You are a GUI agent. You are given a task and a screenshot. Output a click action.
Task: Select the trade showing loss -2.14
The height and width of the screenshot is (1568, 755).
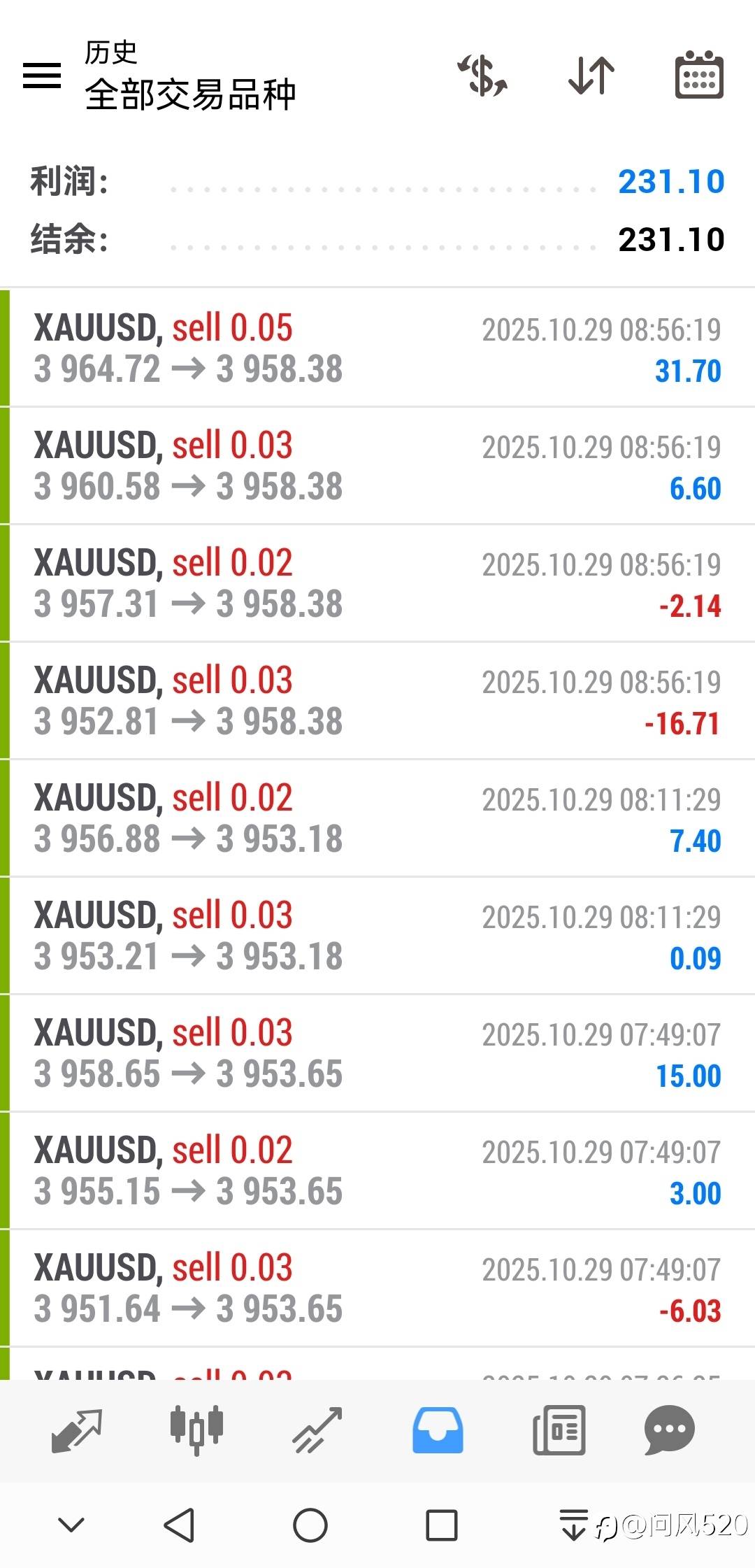(x=377, y=583)
